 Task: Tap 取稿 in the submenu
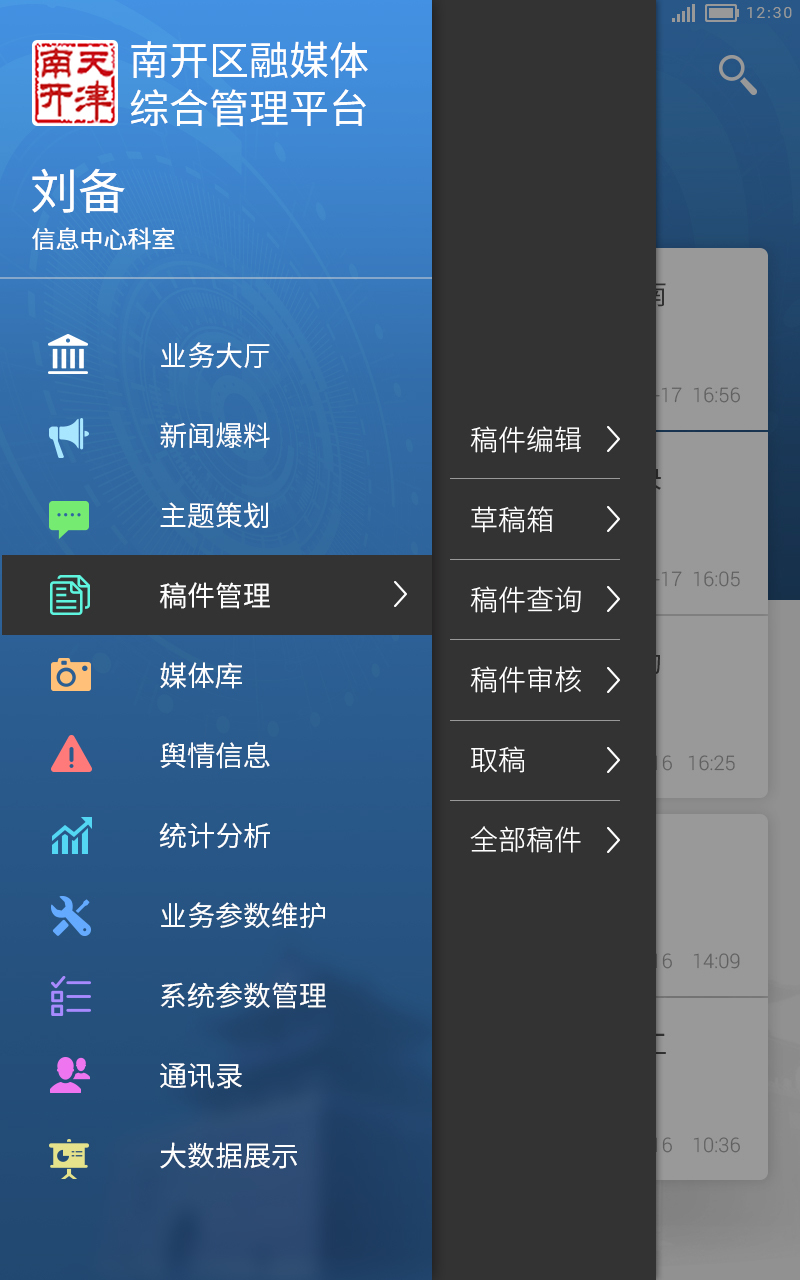535,760
